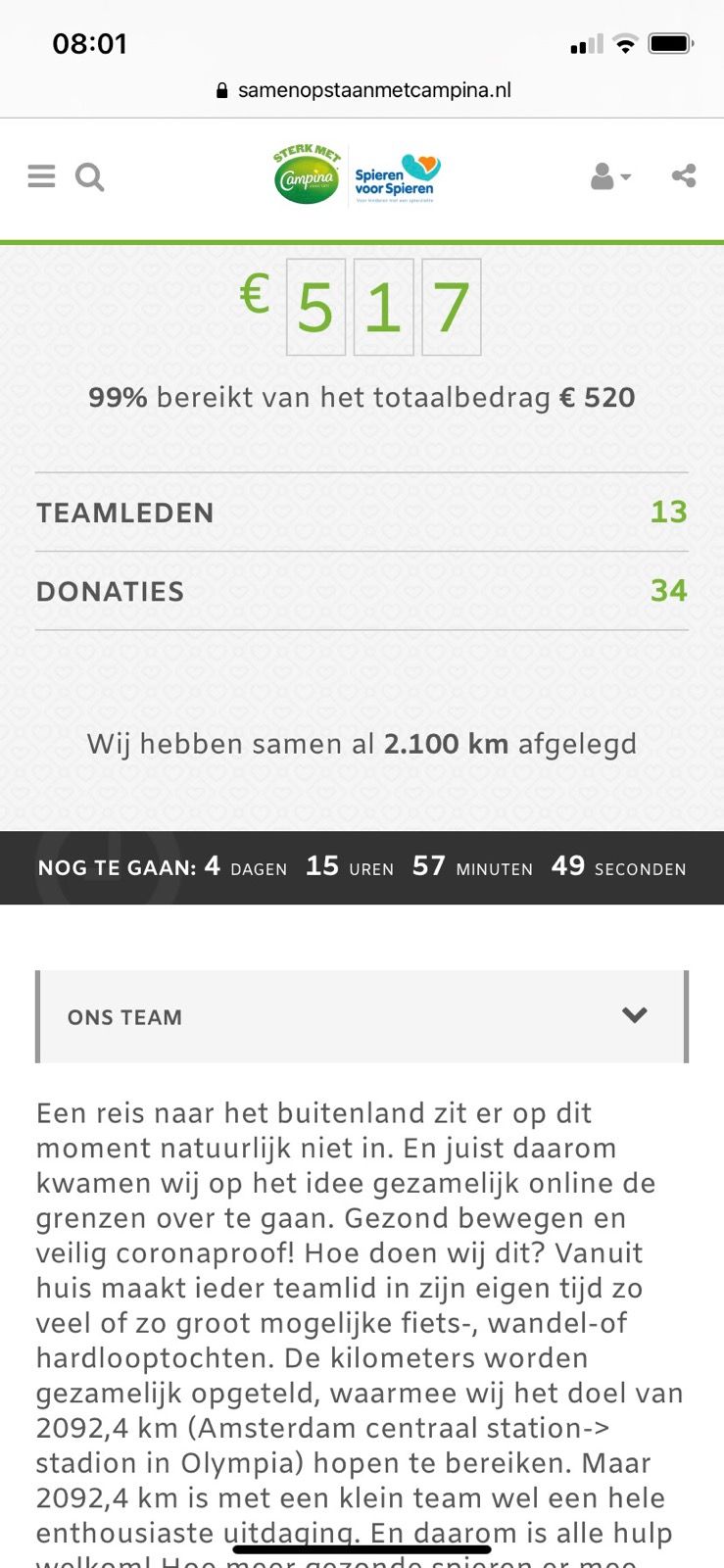Tap the search magnifier icon
Image resolution: width=724 pixels, height=1568 pixels.
89,176
